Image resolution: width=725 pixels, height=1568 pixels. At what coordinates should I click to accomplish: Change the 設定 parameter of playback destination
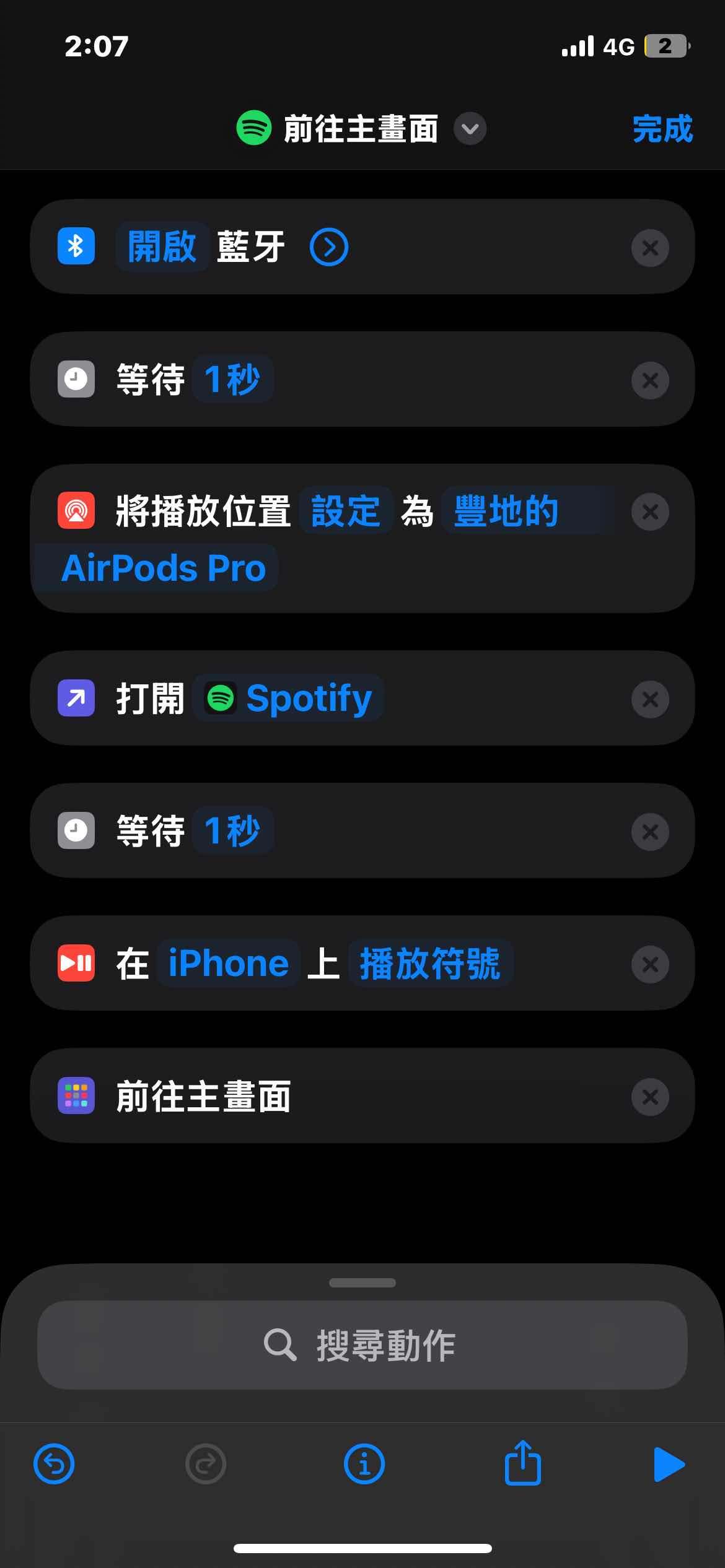pyautogui.click(x=345, y=512)
